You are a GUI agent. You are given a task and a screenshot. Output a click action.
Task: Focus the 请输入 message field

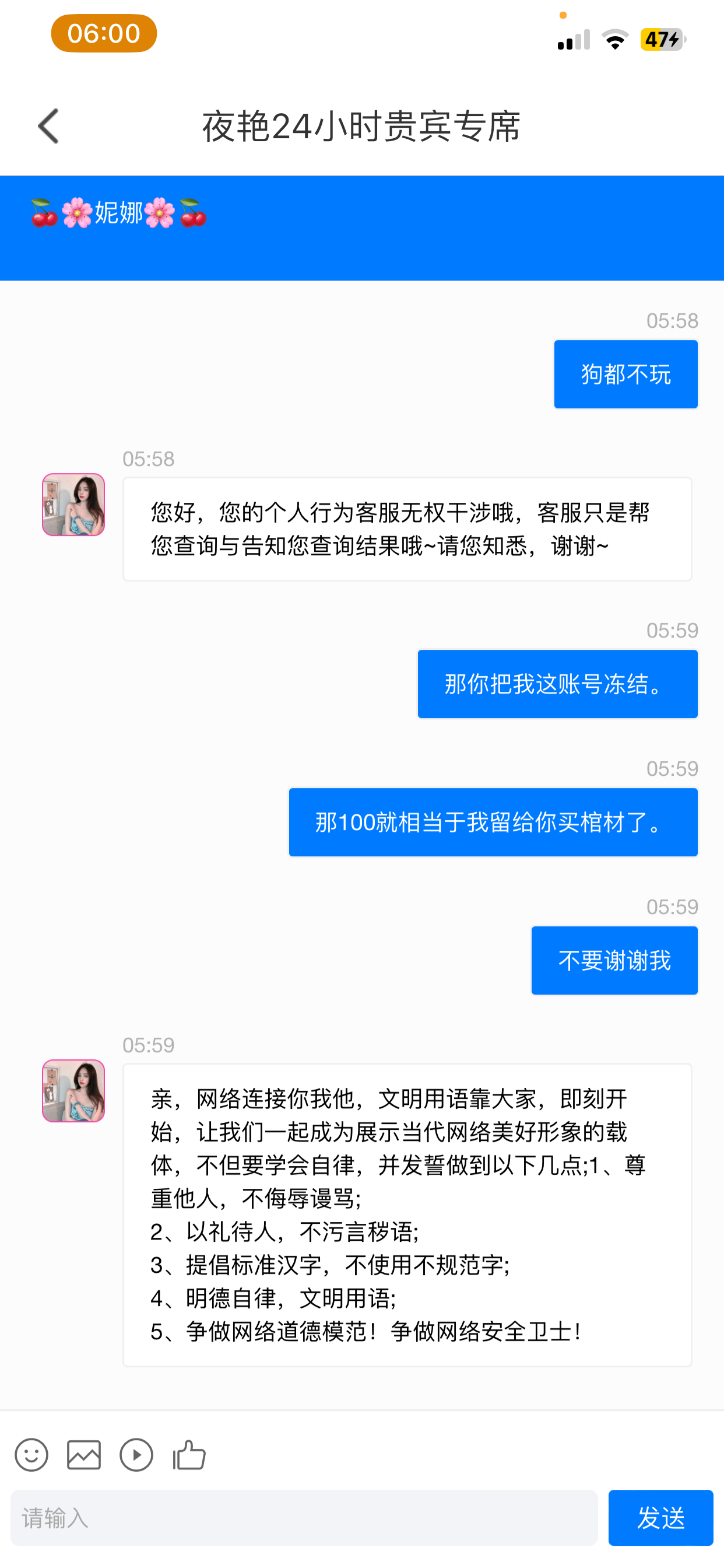pos(304,1517)
